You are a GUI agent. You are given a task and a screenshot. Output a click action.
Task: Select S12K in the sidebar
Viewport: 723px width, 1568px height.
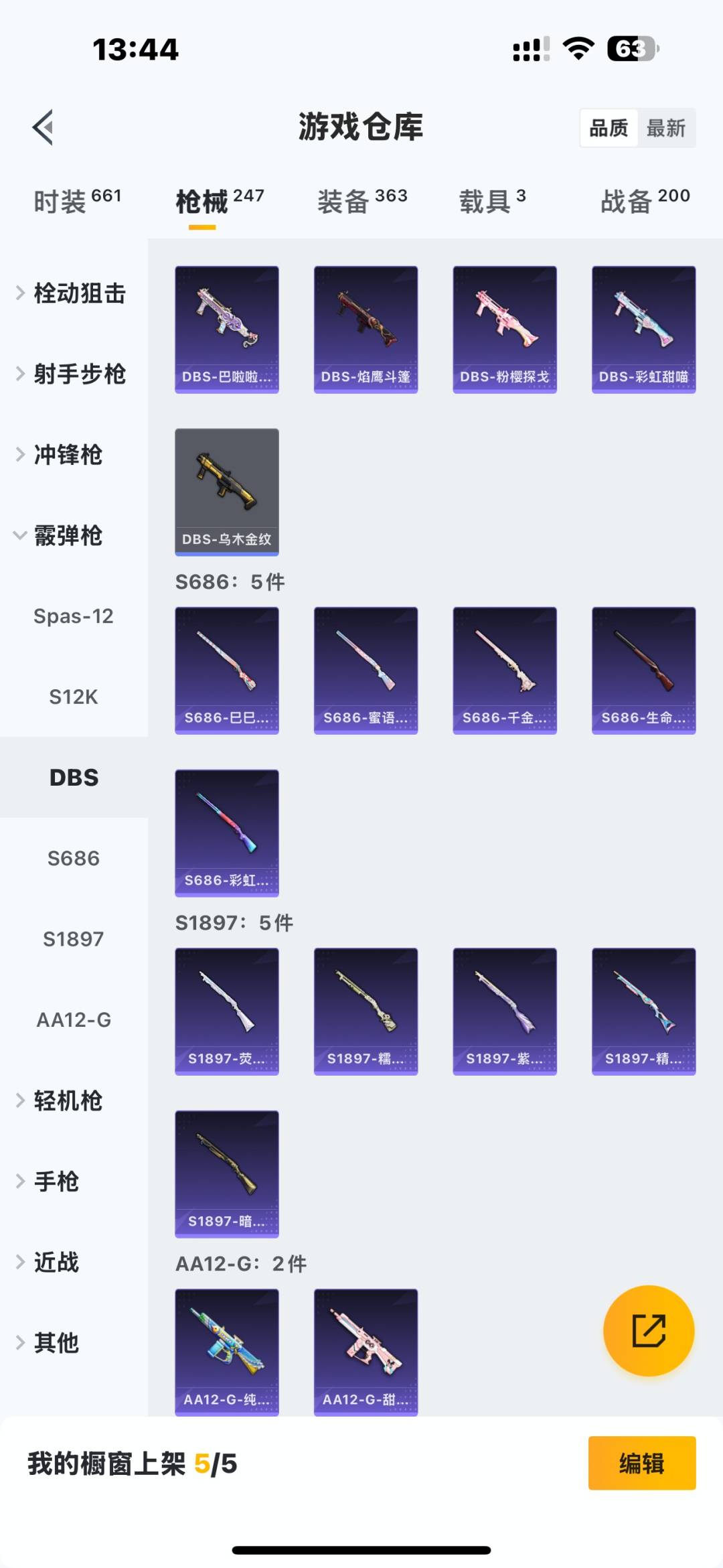coord(74,697)
